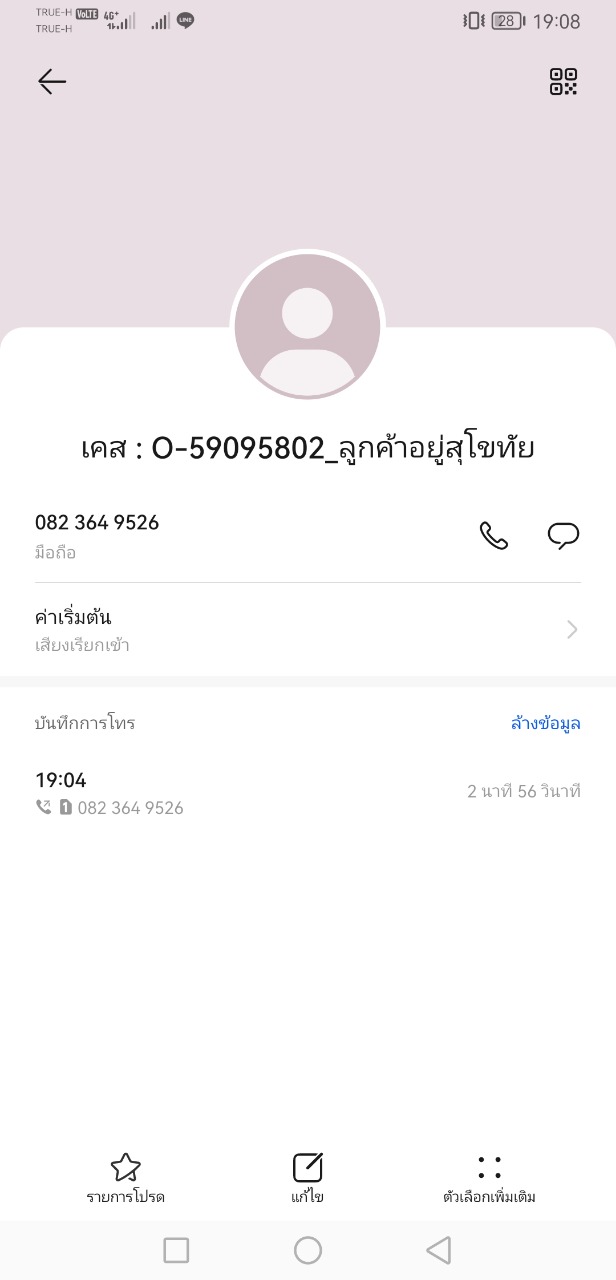Image resolution: width=616 pixels, height=1280 pixels.
Task: Open the contact QR code
Action: click(x=564, y=82)
